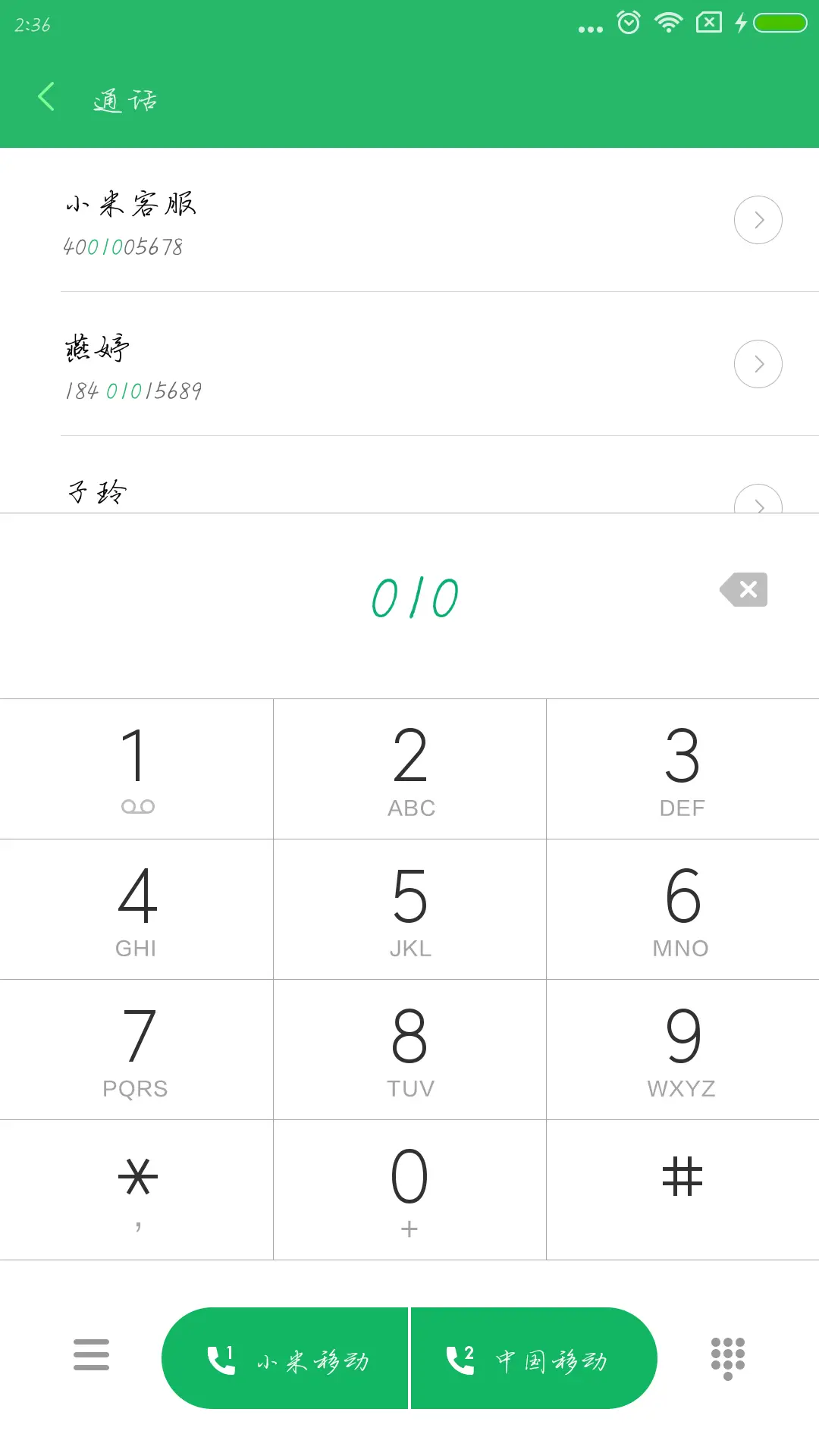Expand details of 燕婷's call record
Viewport: 819px width, 1456px height.
click(x=758, y=364)
